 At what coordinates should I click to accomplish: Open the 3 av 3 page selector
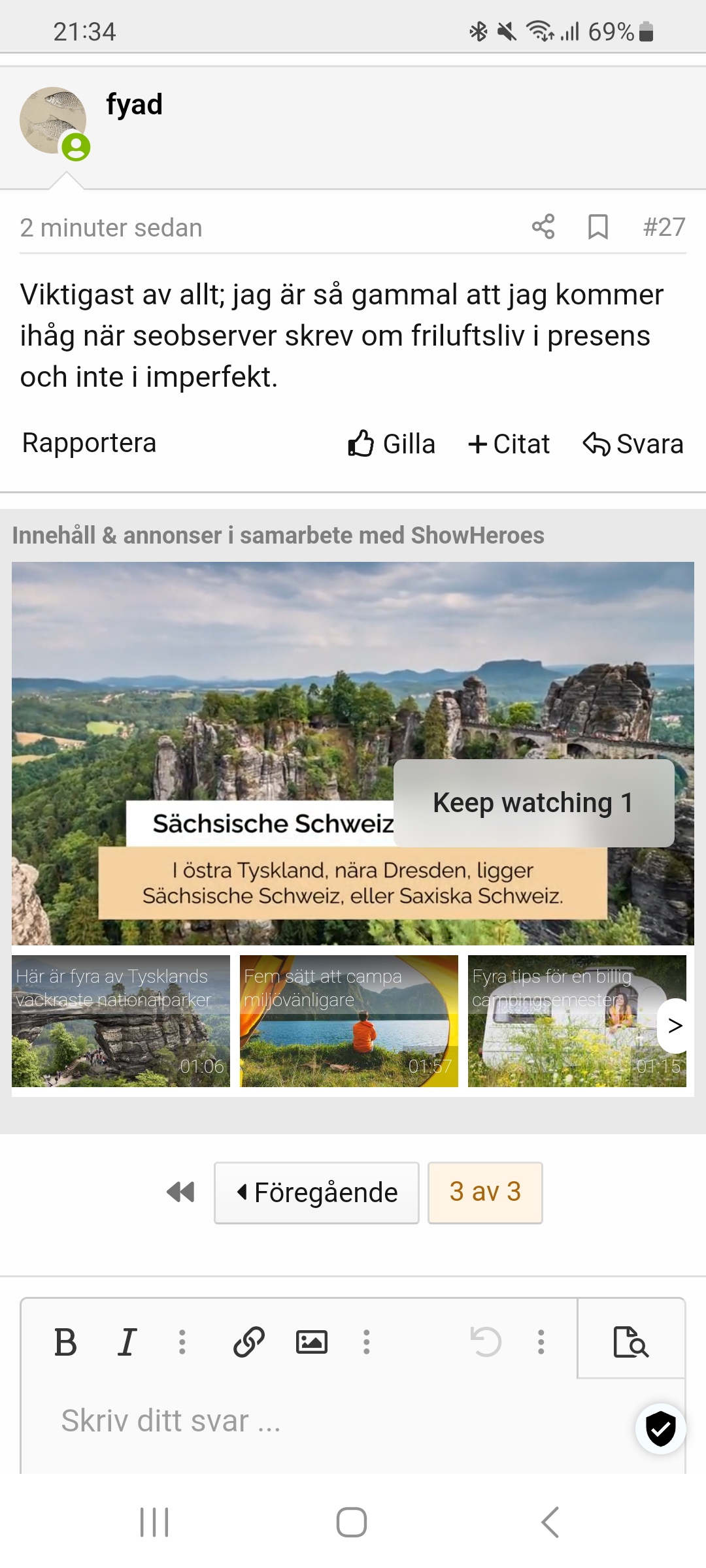coord(485,1192)
